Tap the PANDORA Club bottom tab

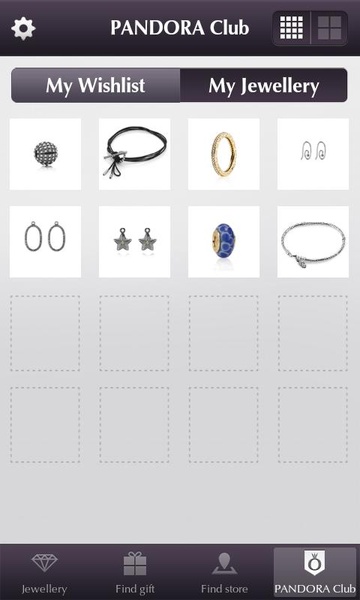tap(315, 572)
